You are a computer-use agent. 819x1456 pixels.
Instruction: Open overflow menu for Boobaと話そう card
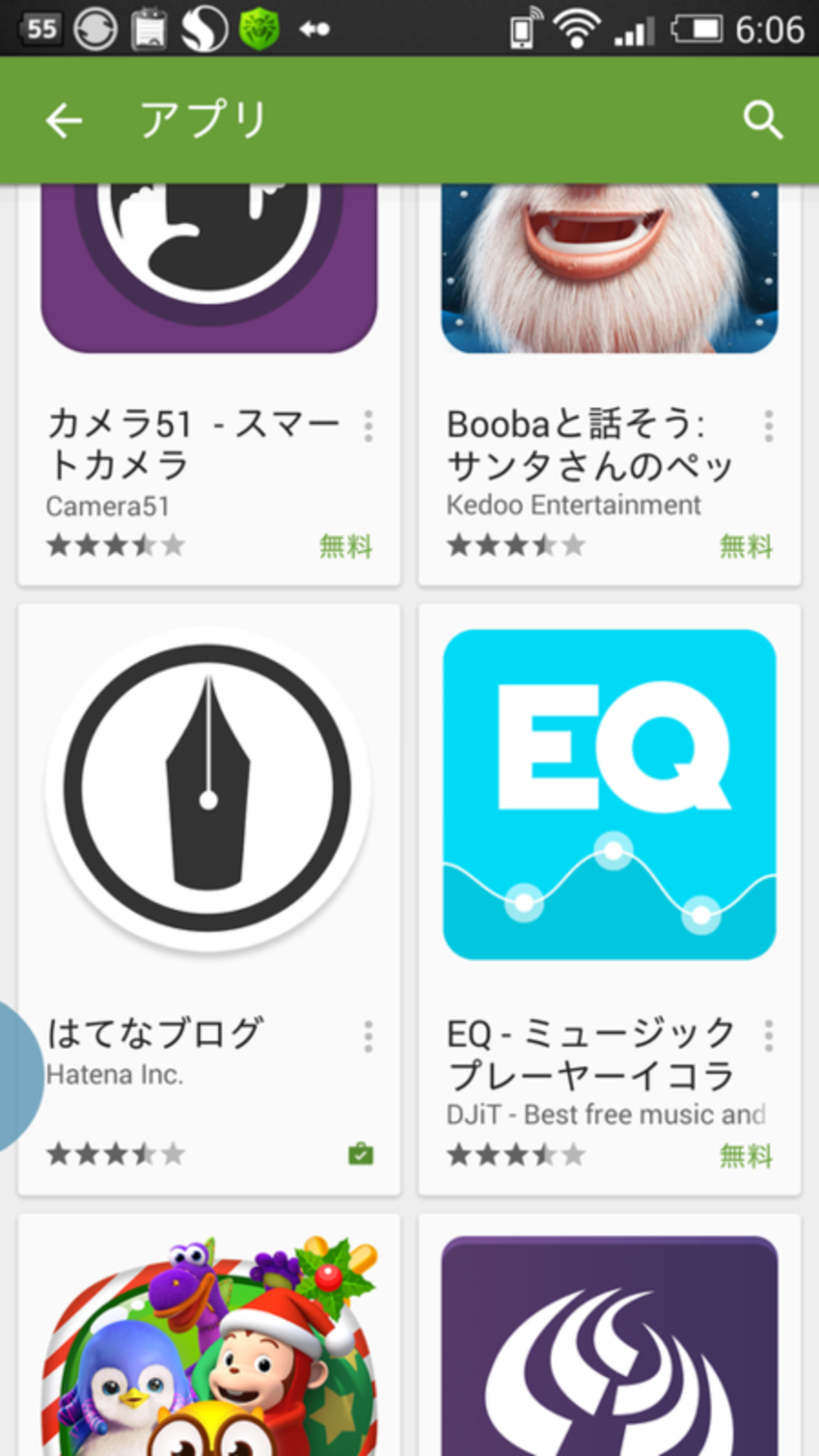pyautogui.click(x=769, y=427)
